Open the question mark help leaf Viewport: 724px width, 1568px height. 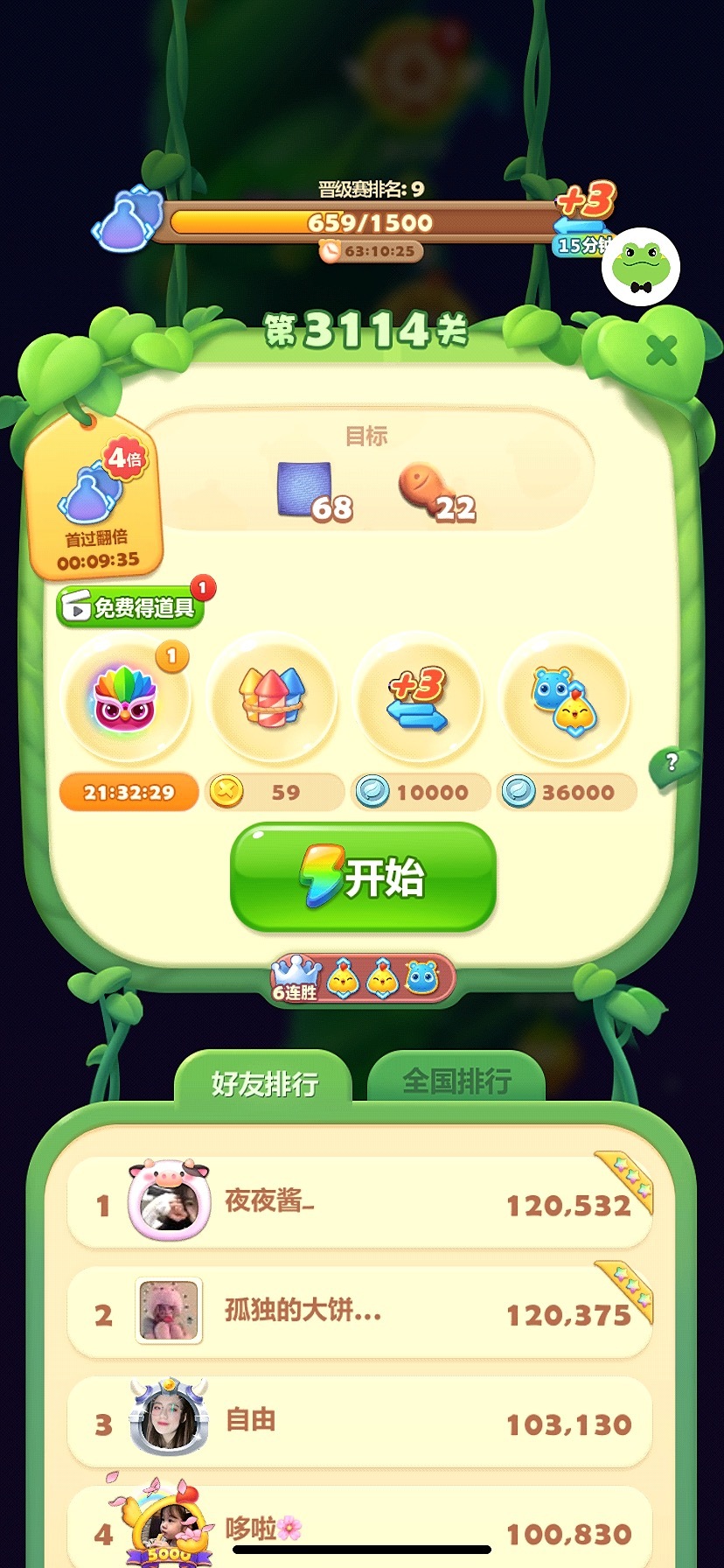pyautogui.click(x=672, y=765)
